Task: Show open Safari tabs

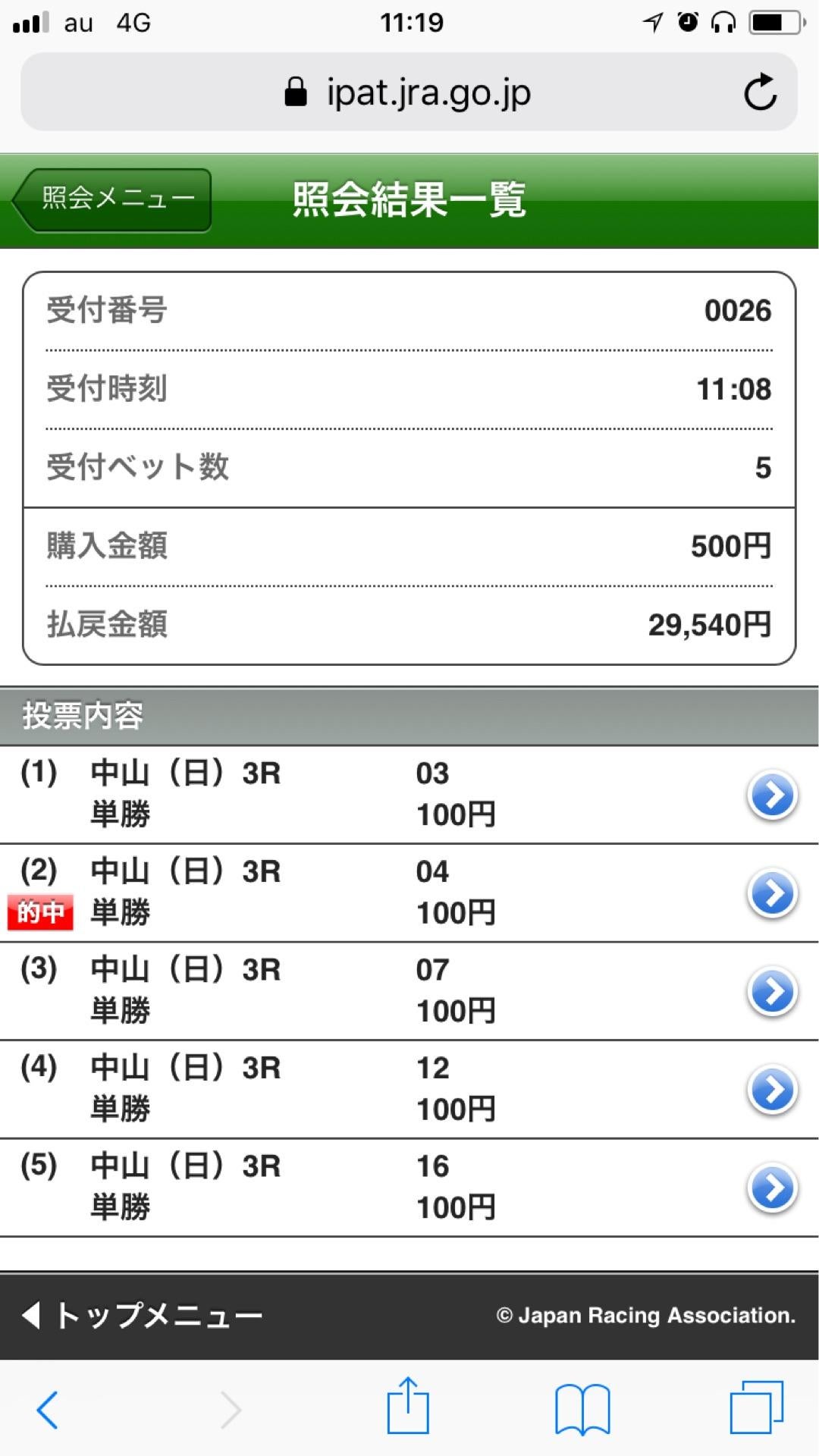Action: [756, 1407]
